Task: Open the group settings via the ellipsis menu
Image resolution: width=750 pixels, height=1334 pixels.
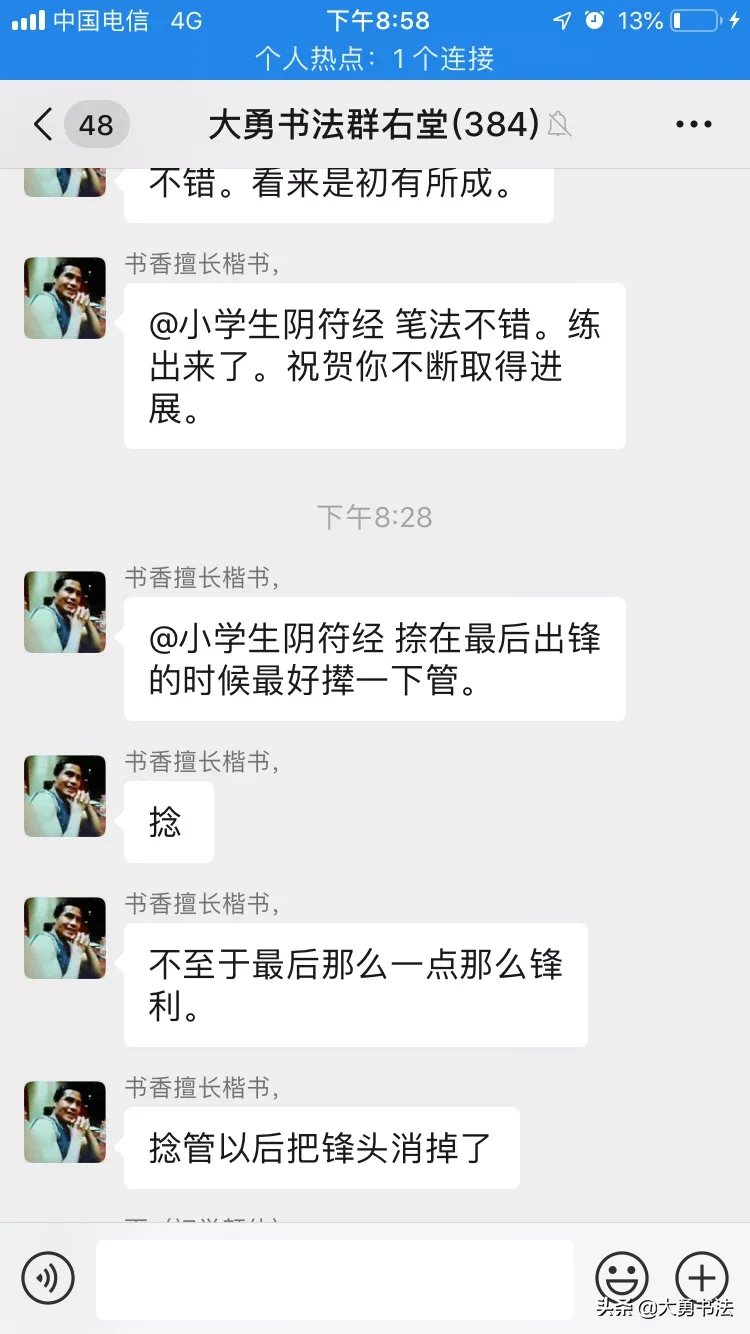Action: [694, 124]
